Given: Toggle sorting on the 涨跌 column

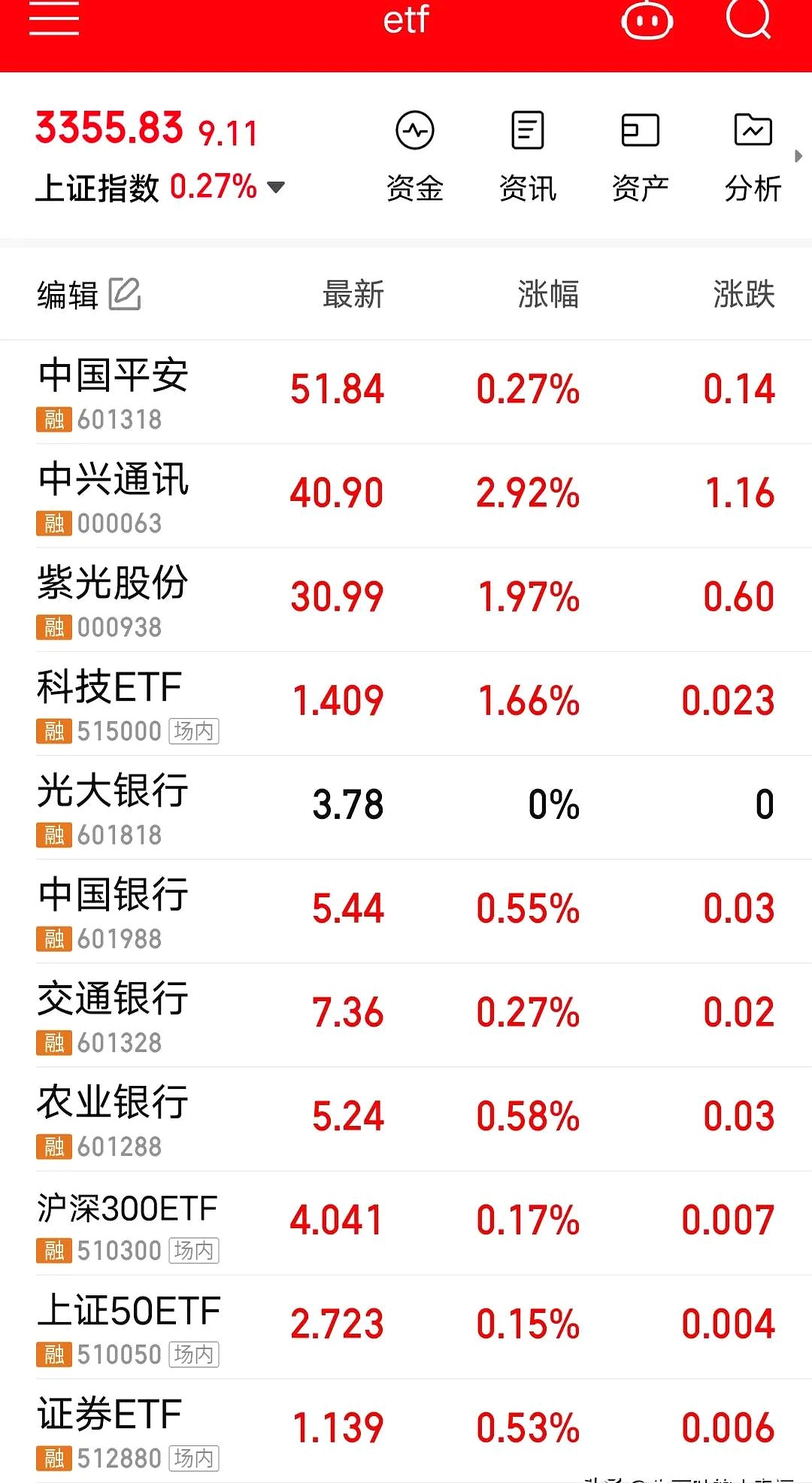Looking at the screenshot, I should click(x=745, y=295).
